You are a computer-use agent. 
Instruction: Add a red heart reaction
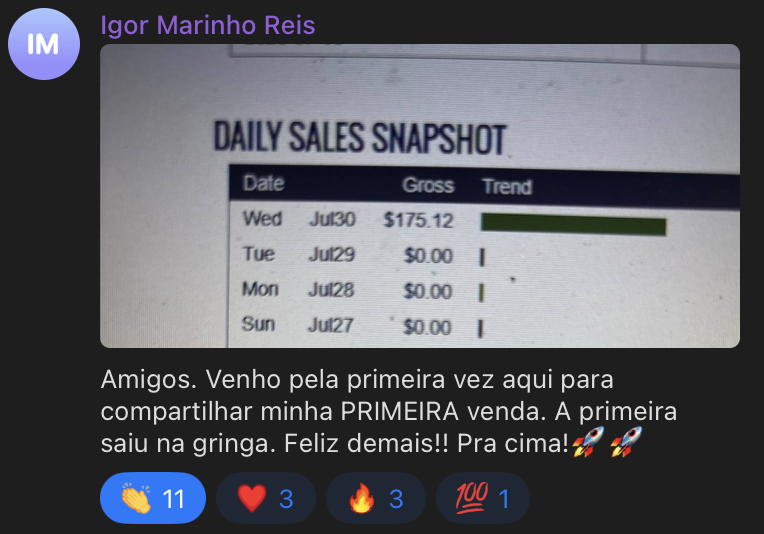pos(266,498)
